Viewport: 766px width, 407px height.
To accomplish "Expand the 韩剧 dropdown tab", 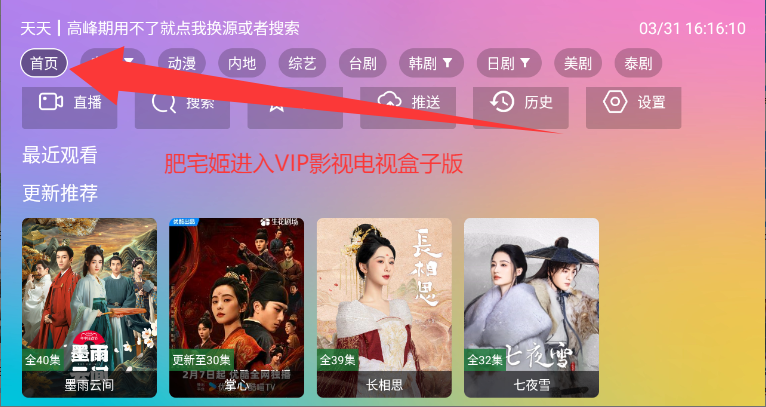I will pos(431,64).
